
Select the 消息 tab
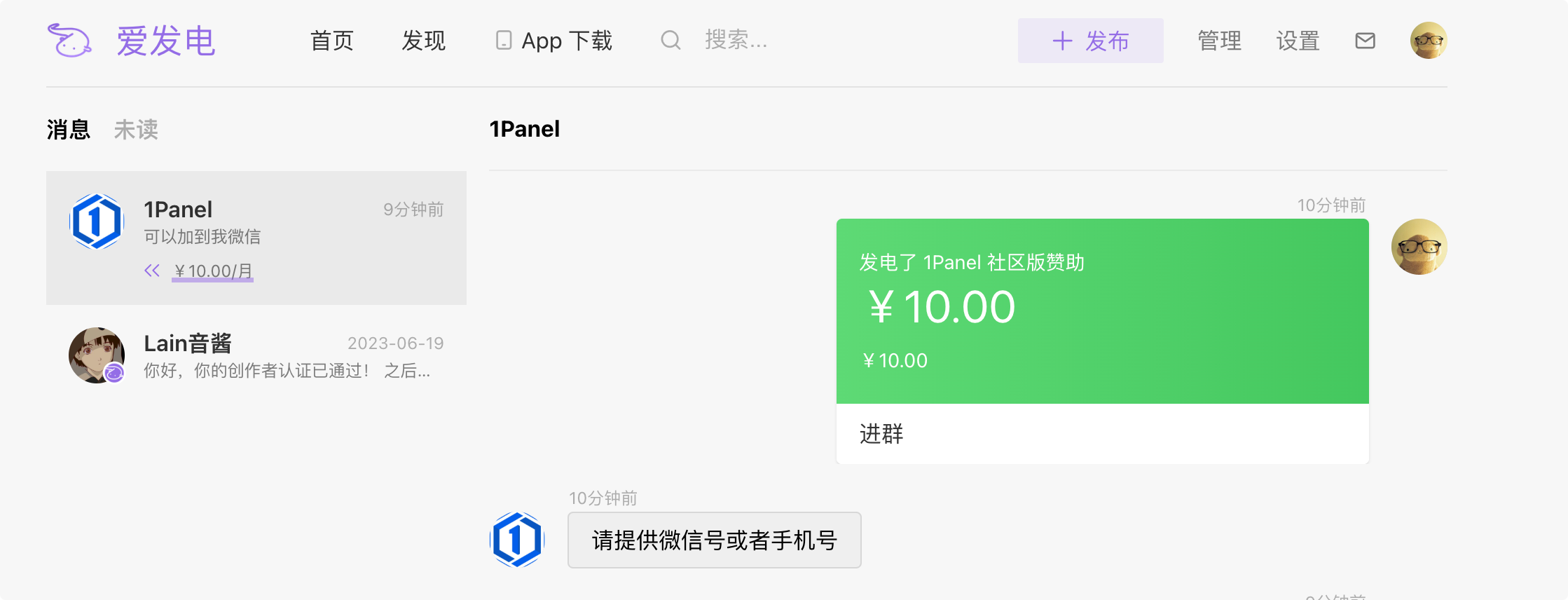[x=69, y=130]
